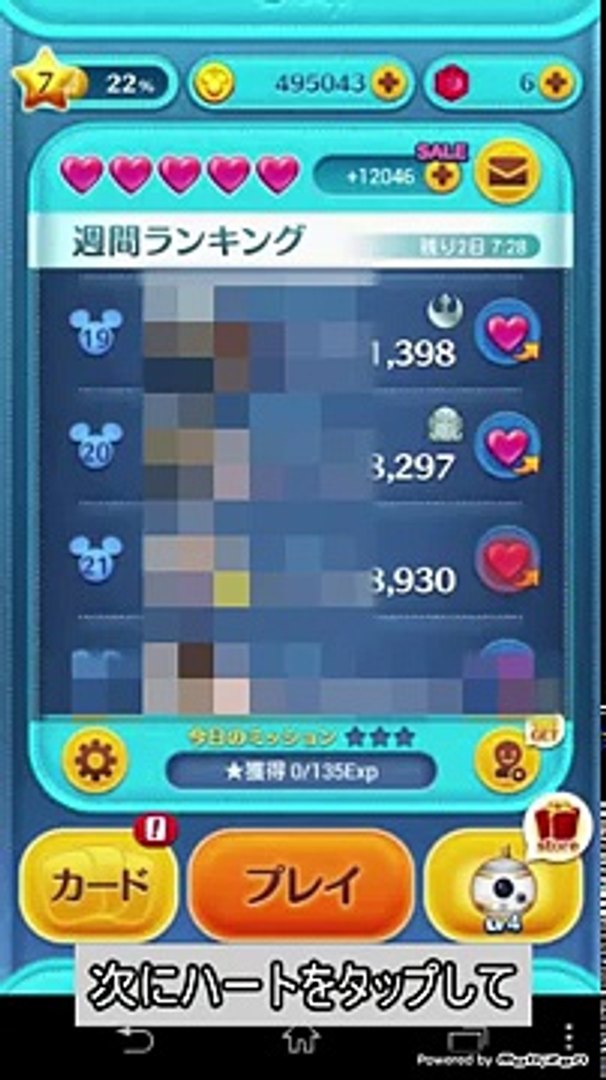Send heart to rank 20 player

(x=508, y=445)
